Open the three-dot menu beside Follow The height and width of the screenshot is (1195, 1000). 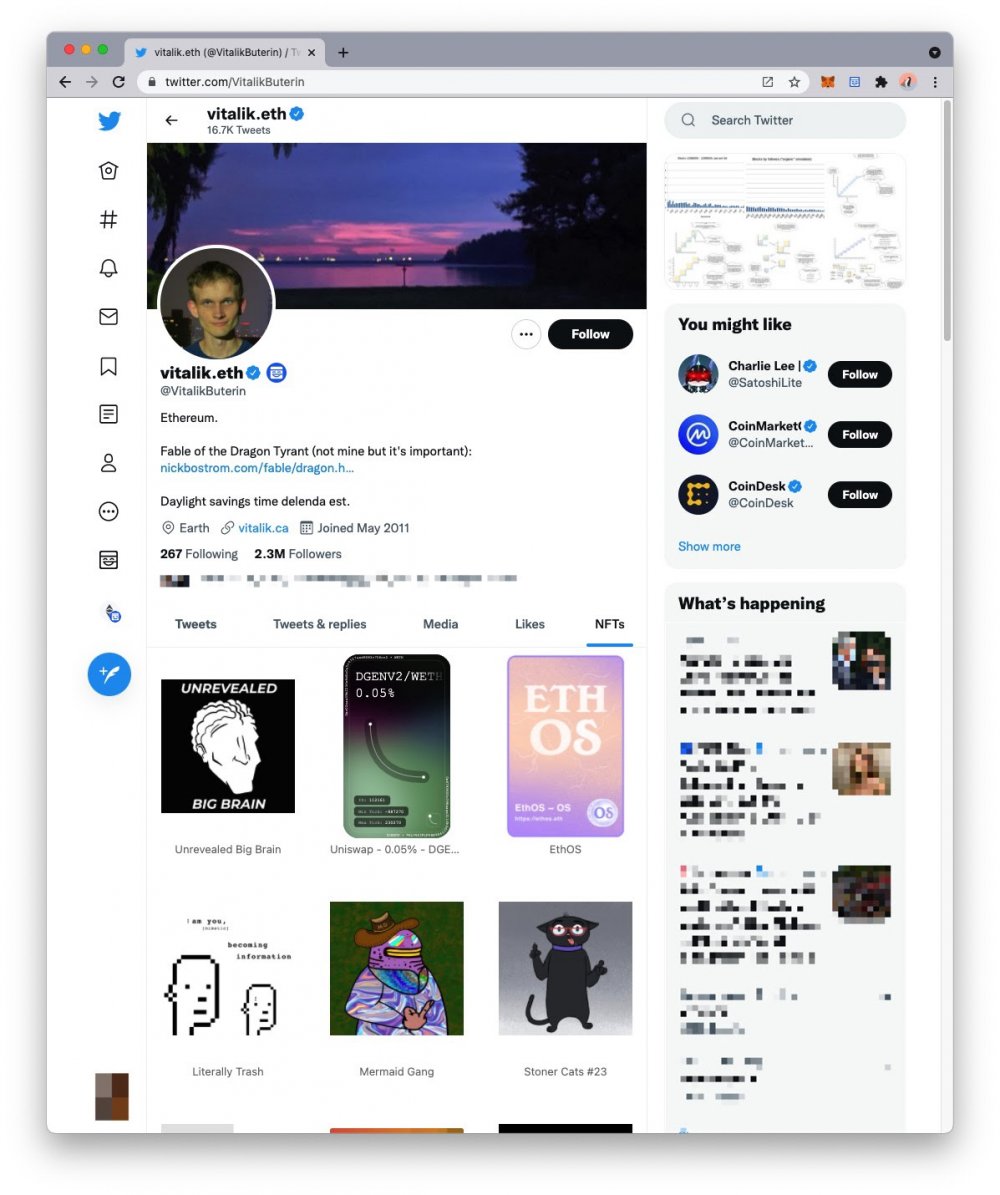tap(526, 334)
